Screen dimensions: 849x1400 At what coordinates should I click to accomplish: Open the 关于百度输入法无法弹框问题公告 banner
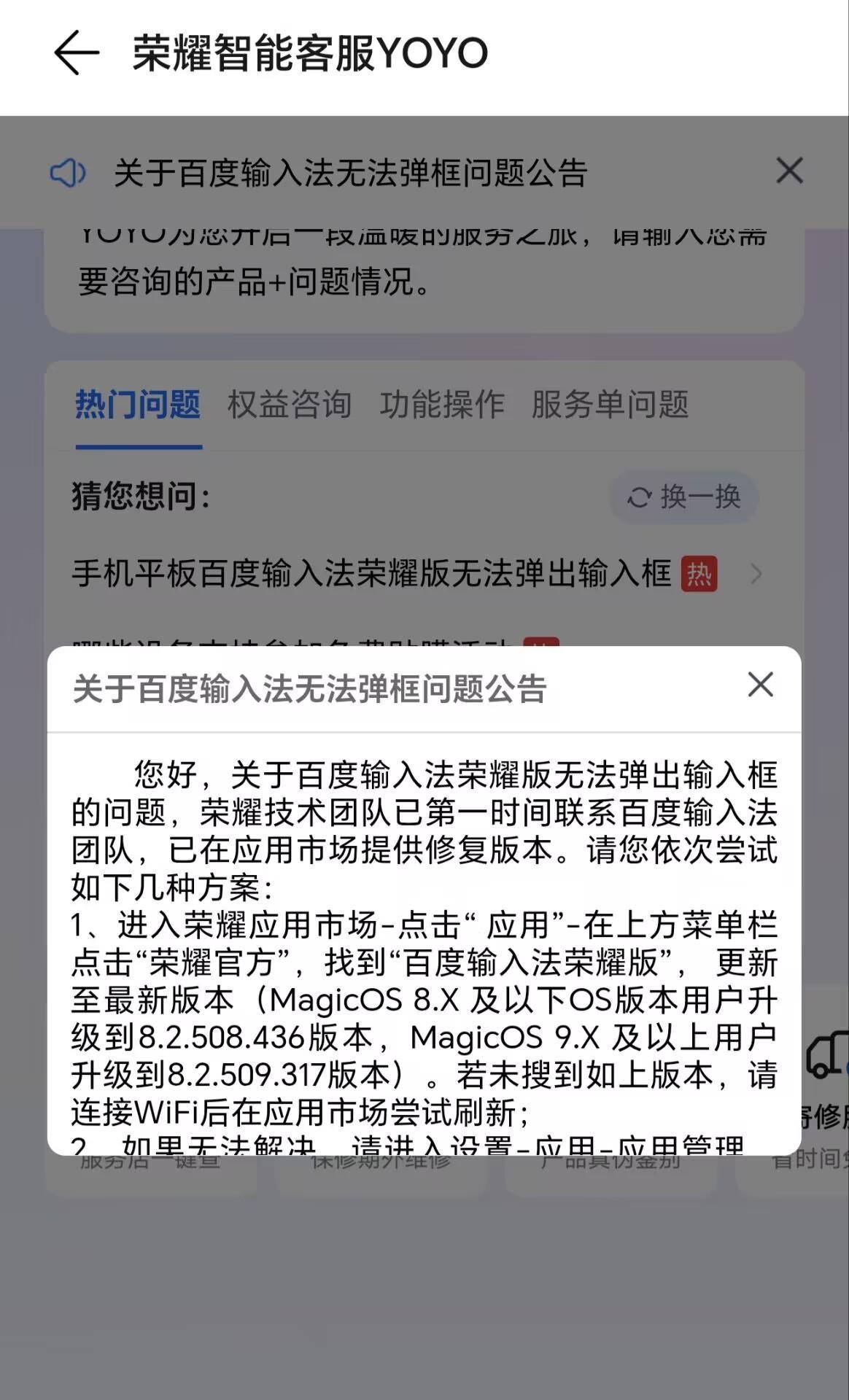350,173
